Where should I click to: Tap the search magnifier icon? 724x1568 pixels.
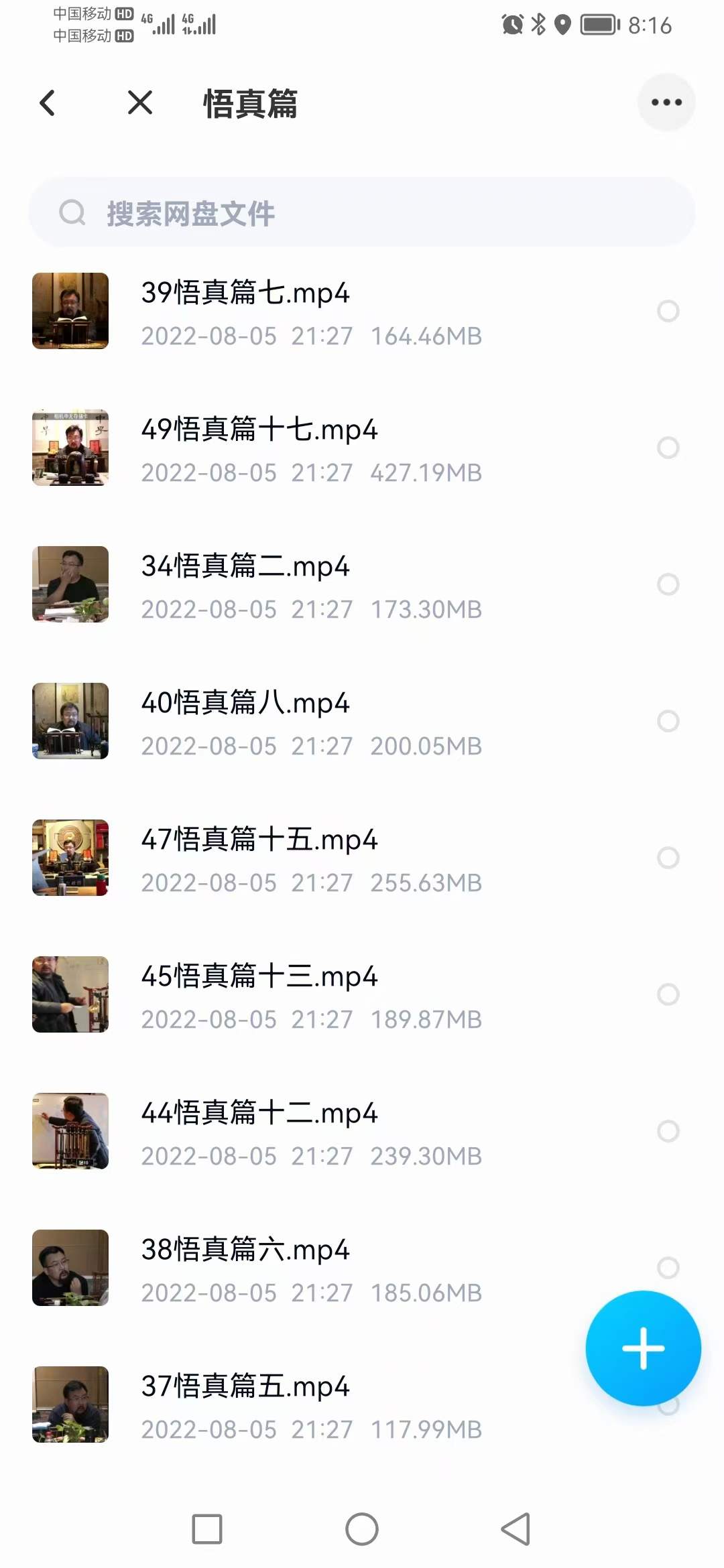(72, 213)
